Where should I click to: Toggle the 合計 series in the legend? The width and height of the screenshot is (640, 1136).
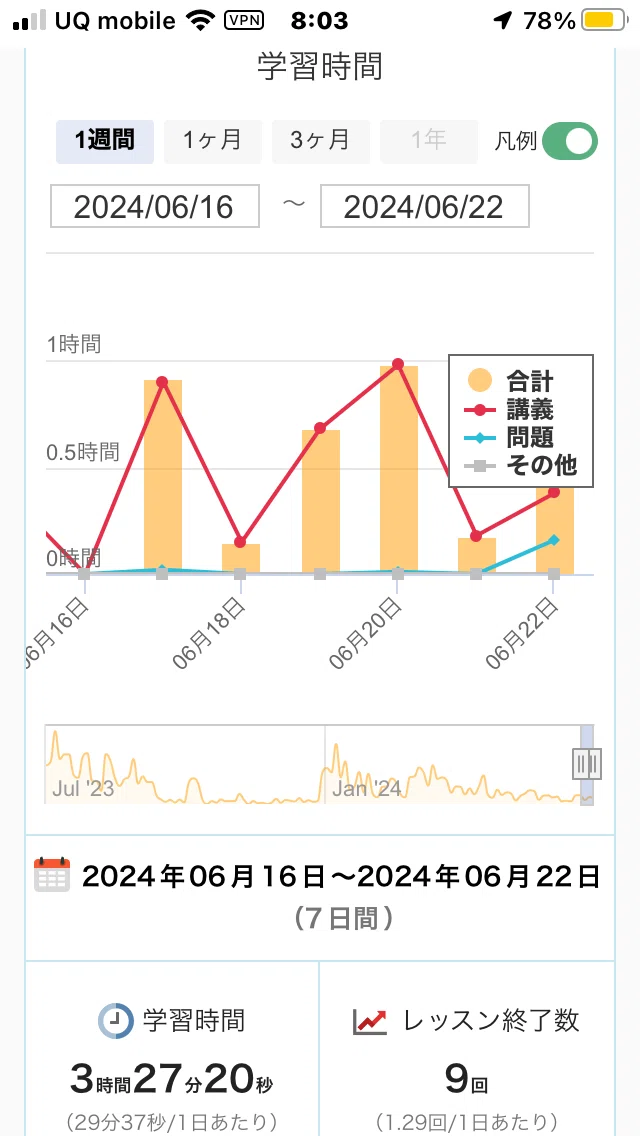pyautogui.click(x=511, y=381)
